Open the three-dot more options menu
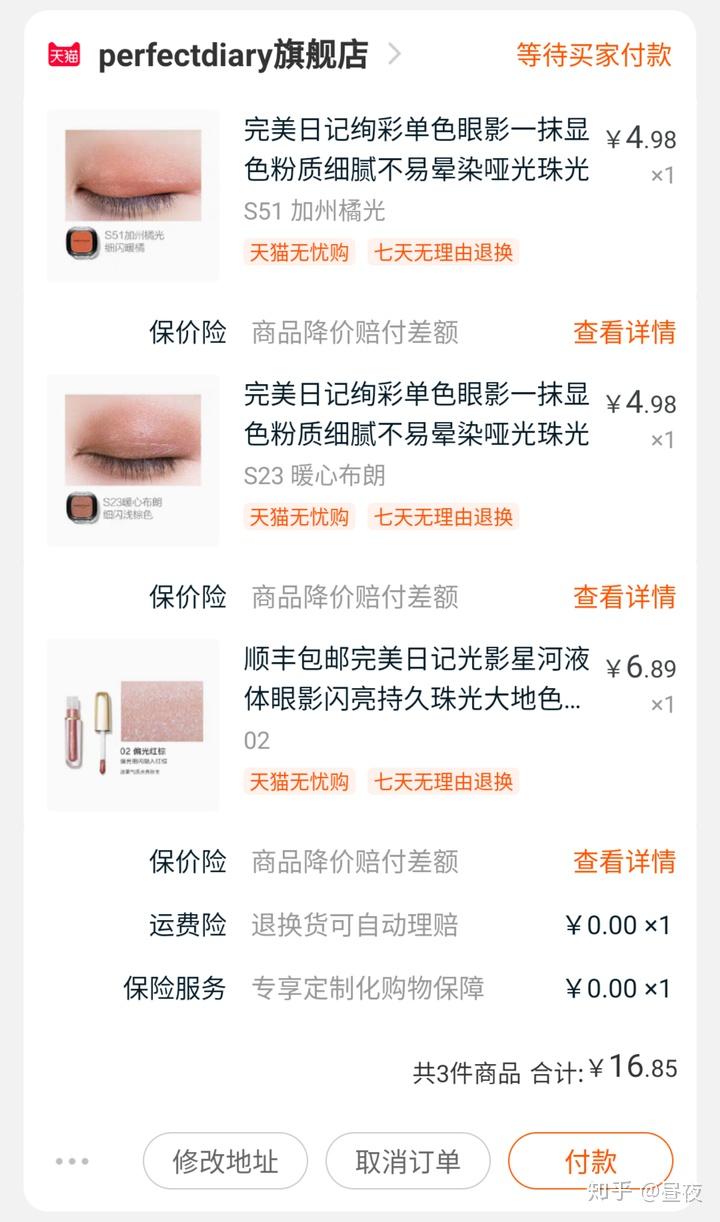 [72, 1161]
